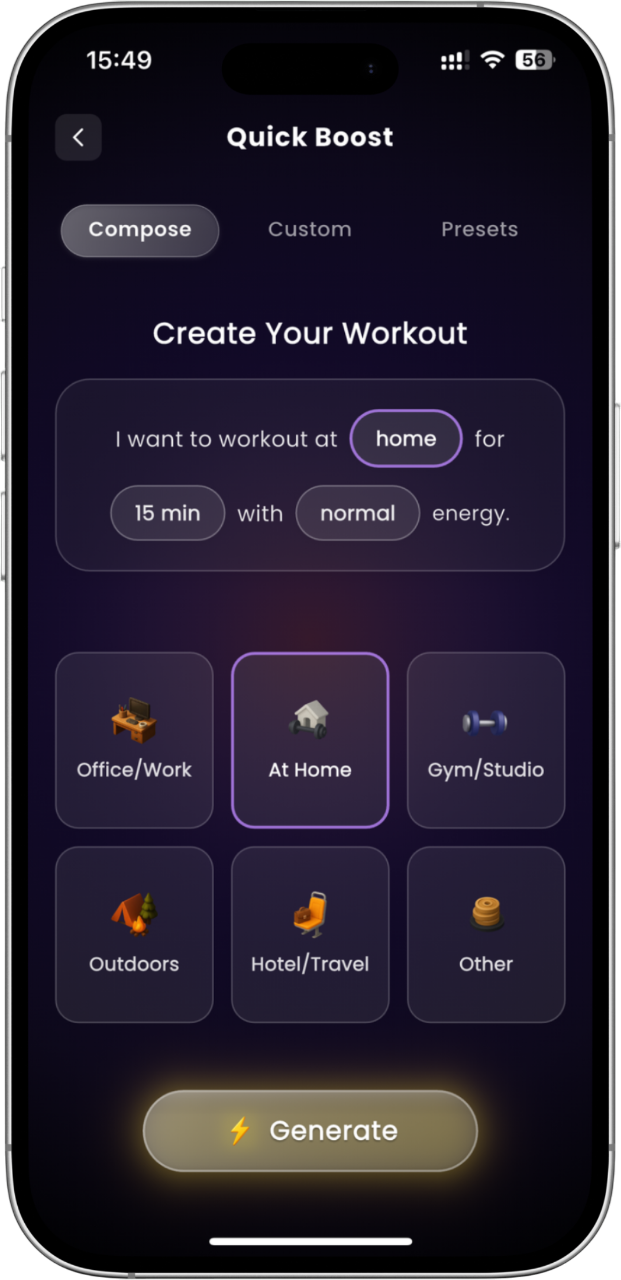The height and width of the screenshot is (1280, 621).
Task: Tap the home location chip
Action: coord(406,438)
